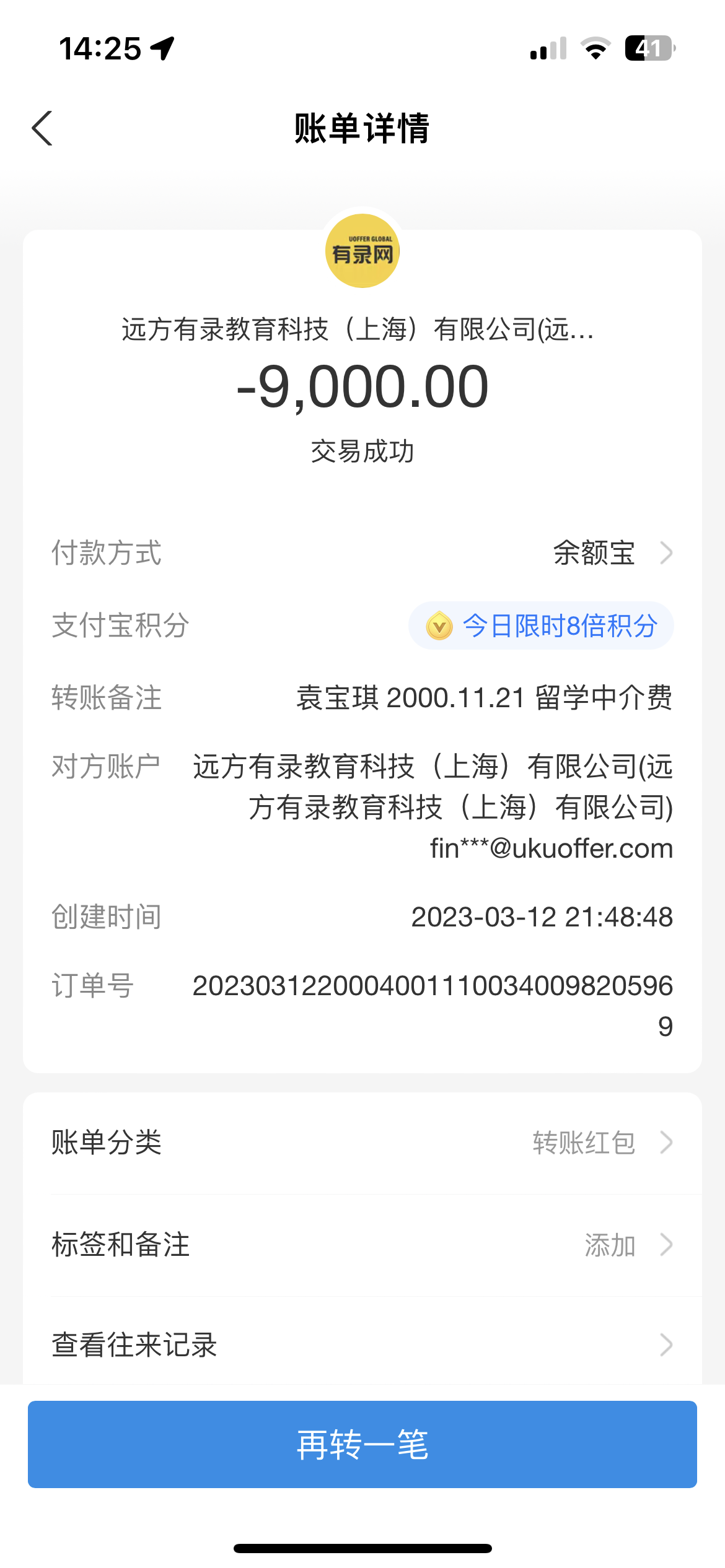Add a note via 标签和备注
The image size is (725, 1568).
[x=362, y=1245]
